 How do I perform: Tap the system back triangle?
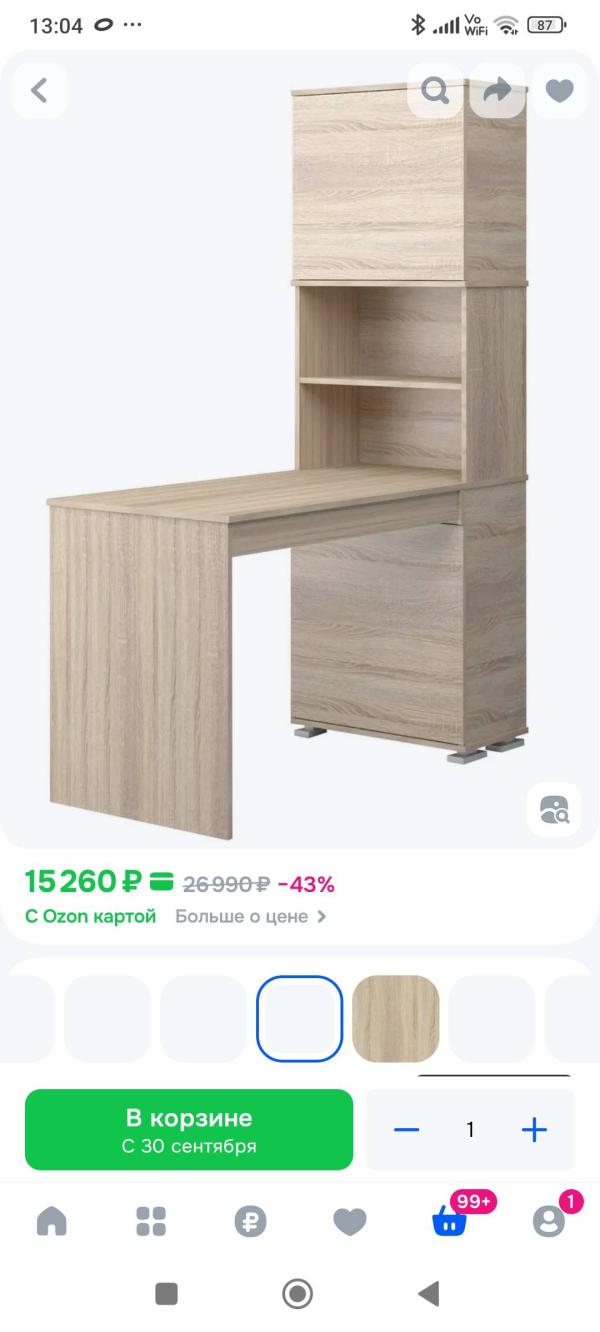tap(429, 1294)
